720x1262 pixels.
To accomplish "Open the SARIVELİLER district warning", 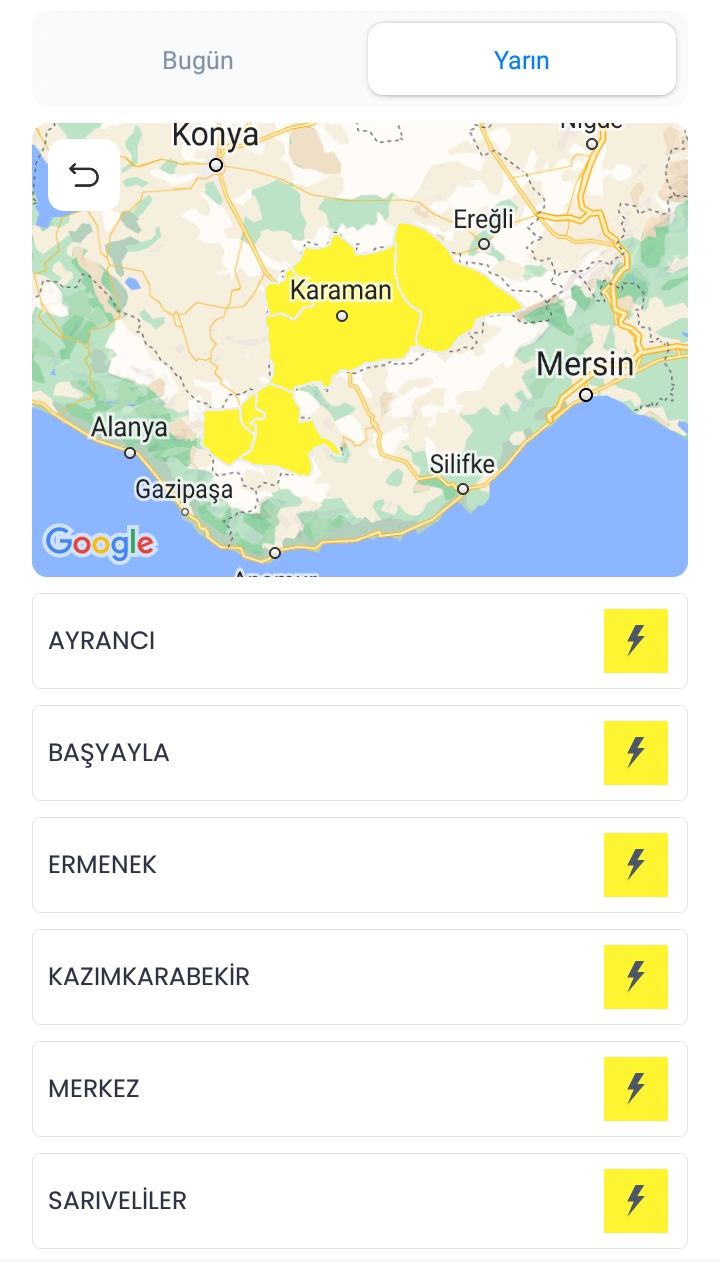I will (x=359, y=1201).
